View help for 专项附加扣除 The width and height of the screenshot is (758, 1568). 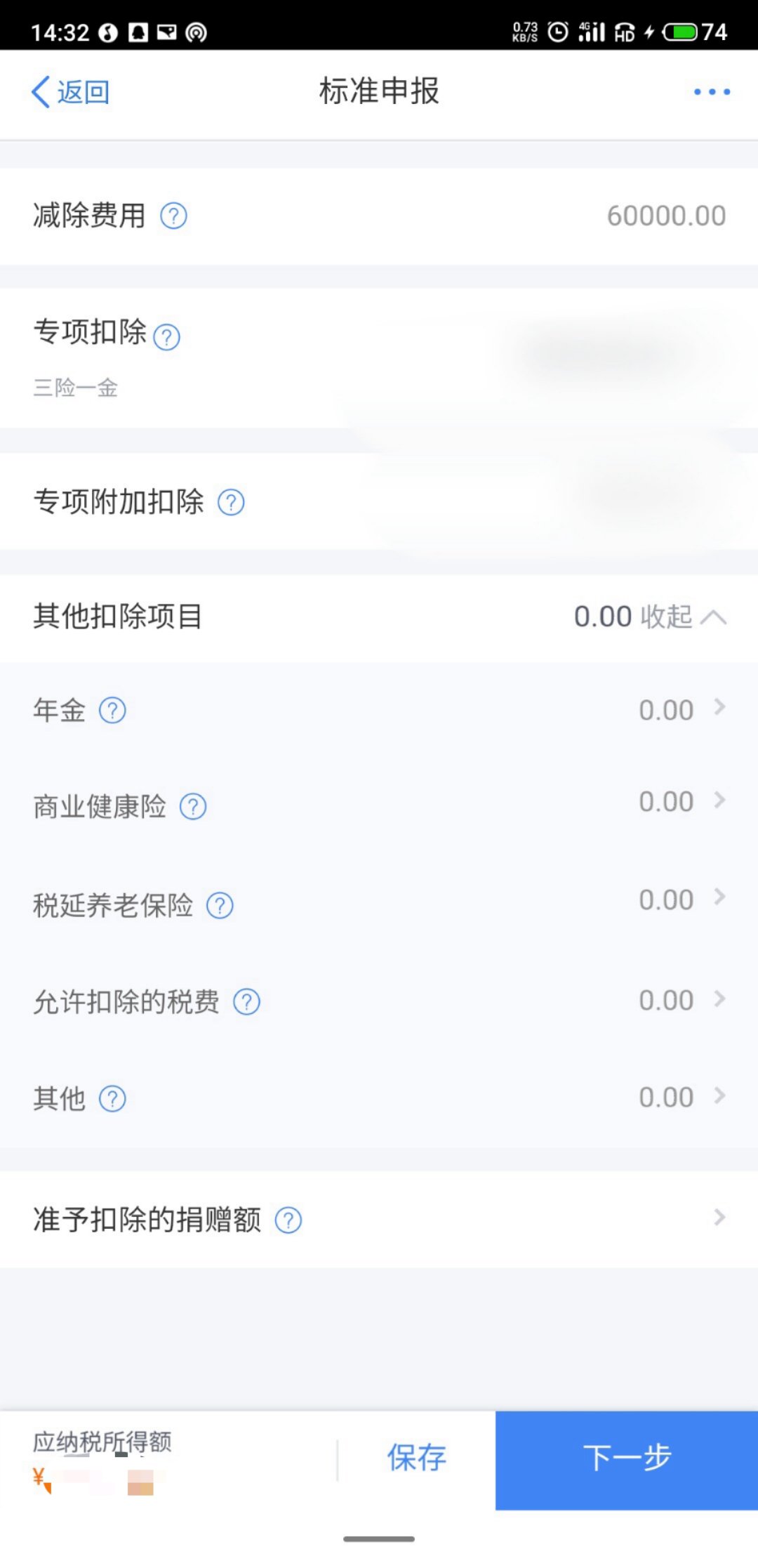232,501
